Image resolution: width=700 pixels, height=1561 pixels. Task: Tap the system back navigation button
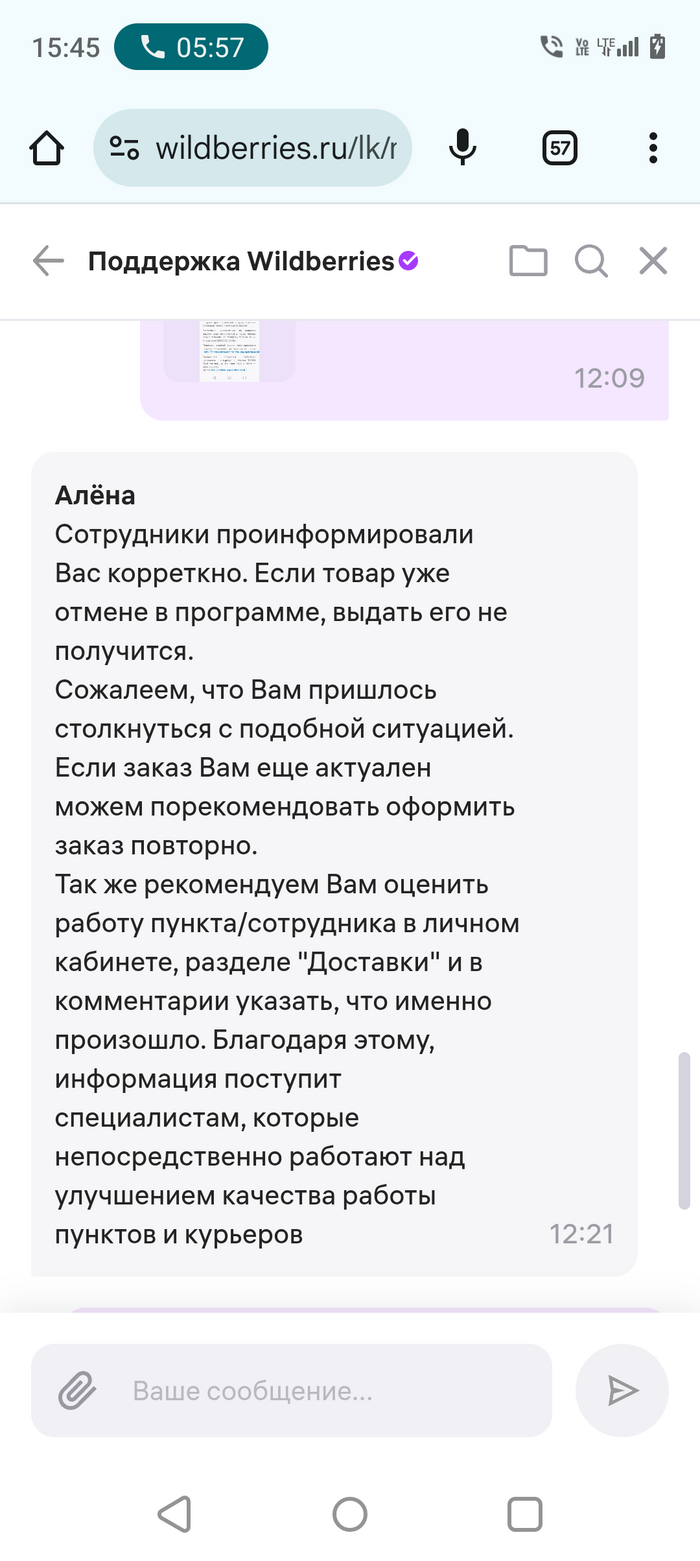pyautogui.click(x=175, y=1514)
